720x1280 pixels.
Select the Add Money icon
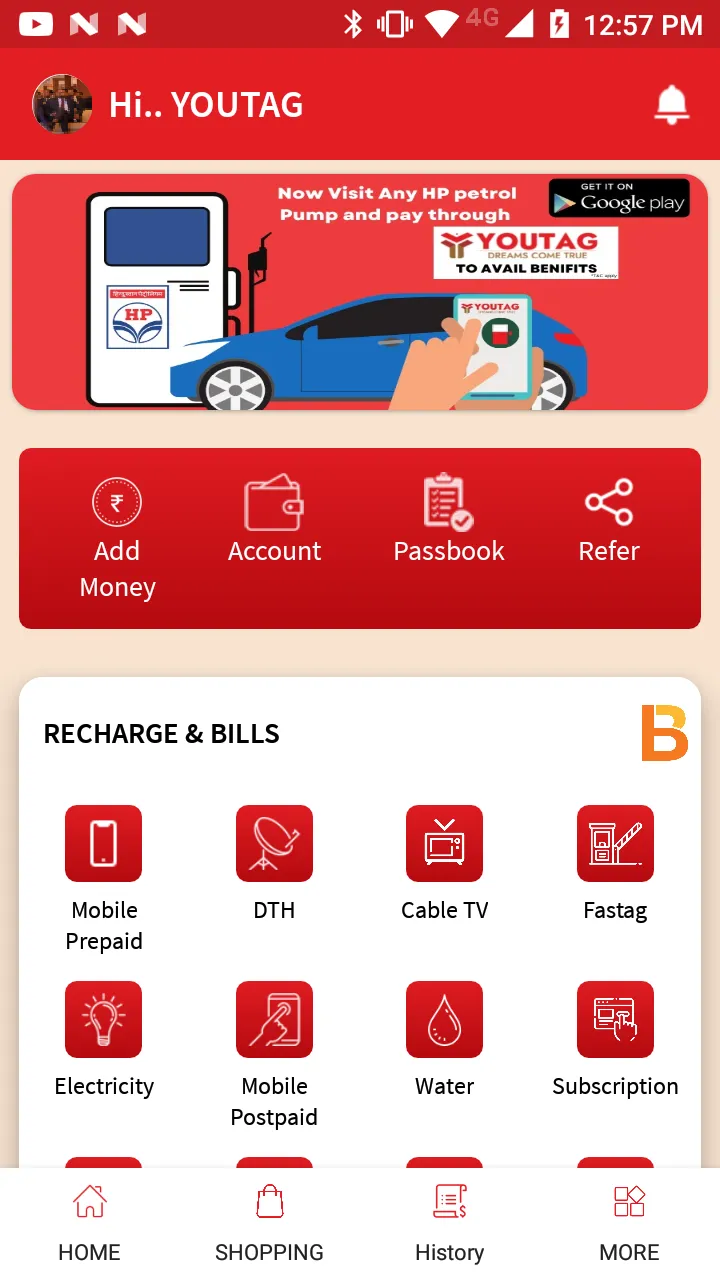pos(117,502)
